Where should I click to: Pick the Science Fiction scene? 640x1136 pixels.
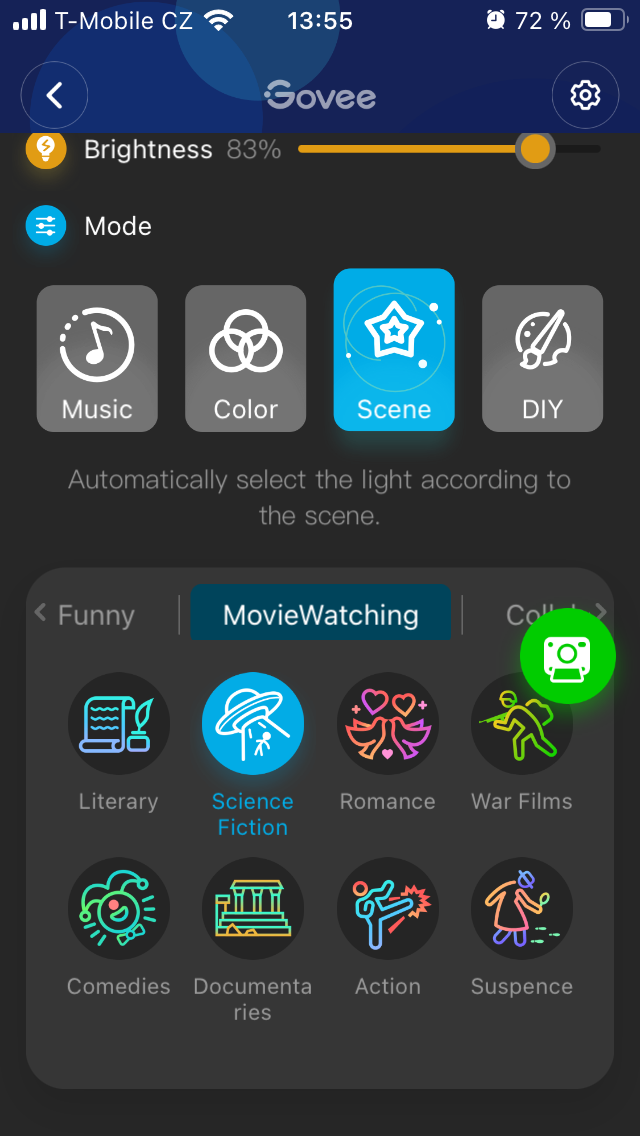tap(252, 723)
